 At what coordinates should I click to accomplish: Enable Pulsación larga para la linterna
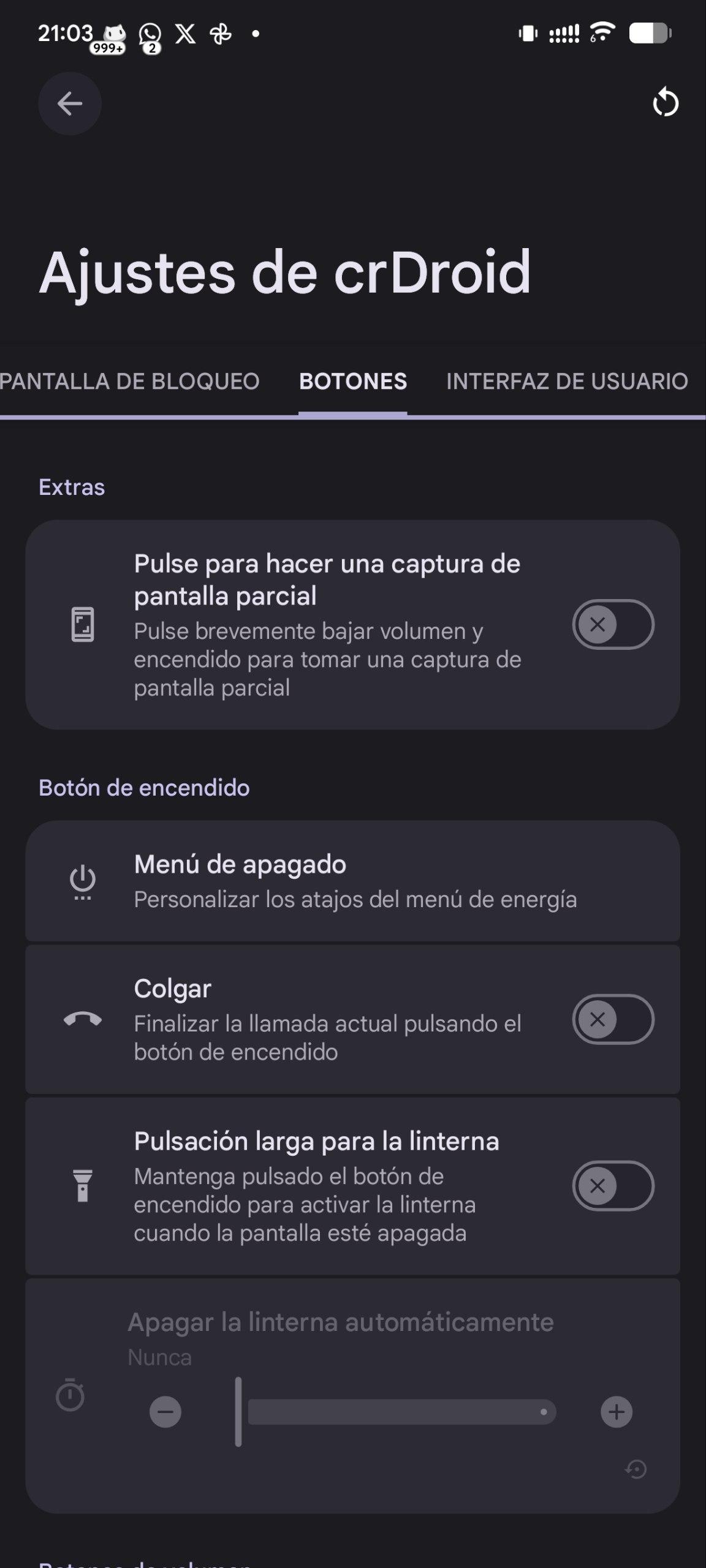coord(613,1186)
